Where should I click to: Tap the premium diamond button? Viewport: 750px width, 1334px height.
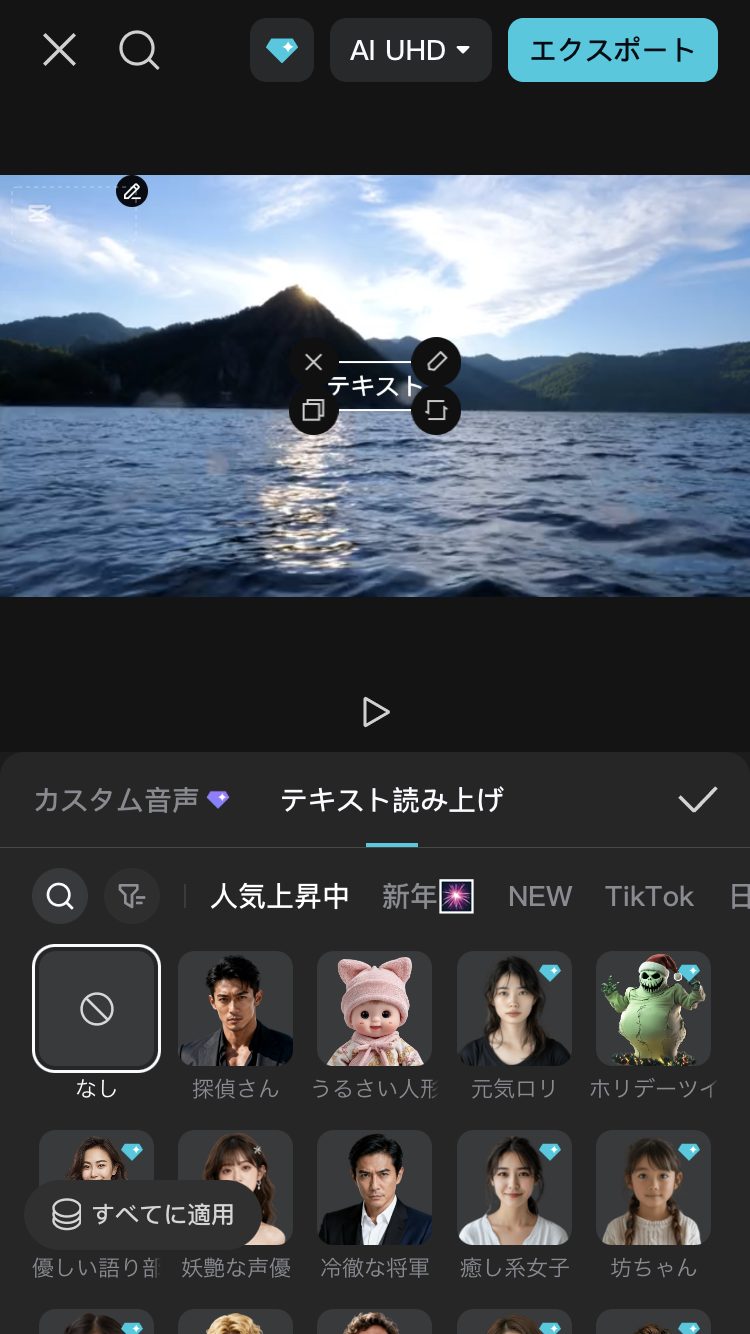tap(282, 50)
